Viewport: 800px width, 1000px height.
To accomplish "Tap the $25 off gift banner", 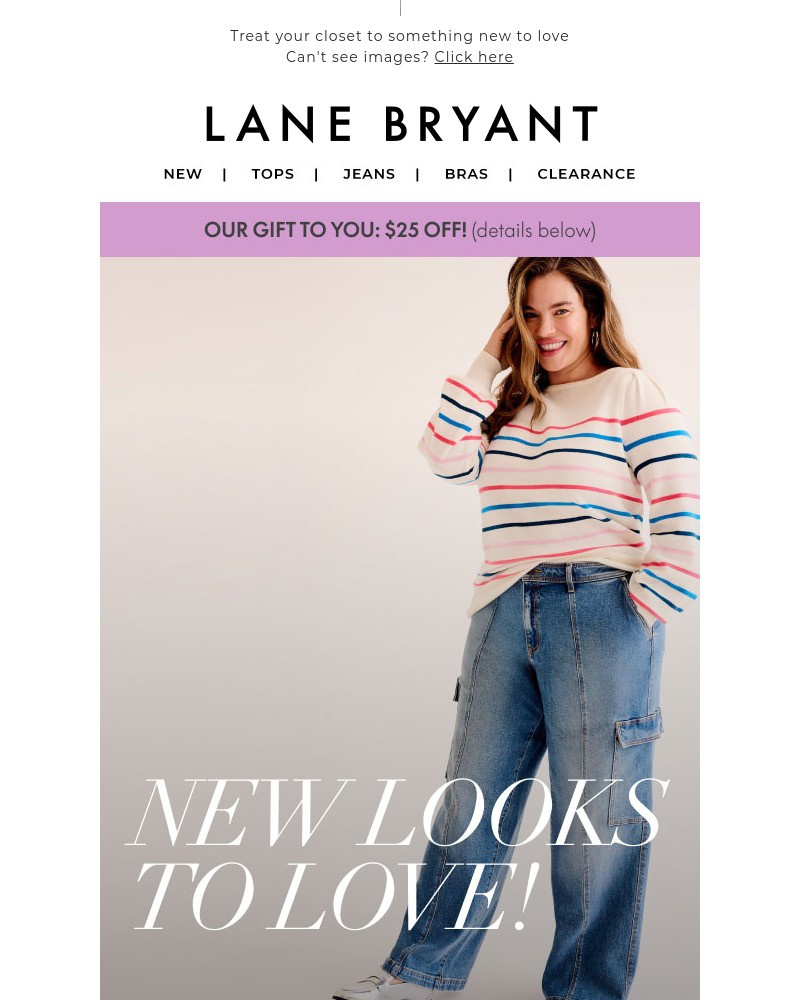I will tap(400, 230).
